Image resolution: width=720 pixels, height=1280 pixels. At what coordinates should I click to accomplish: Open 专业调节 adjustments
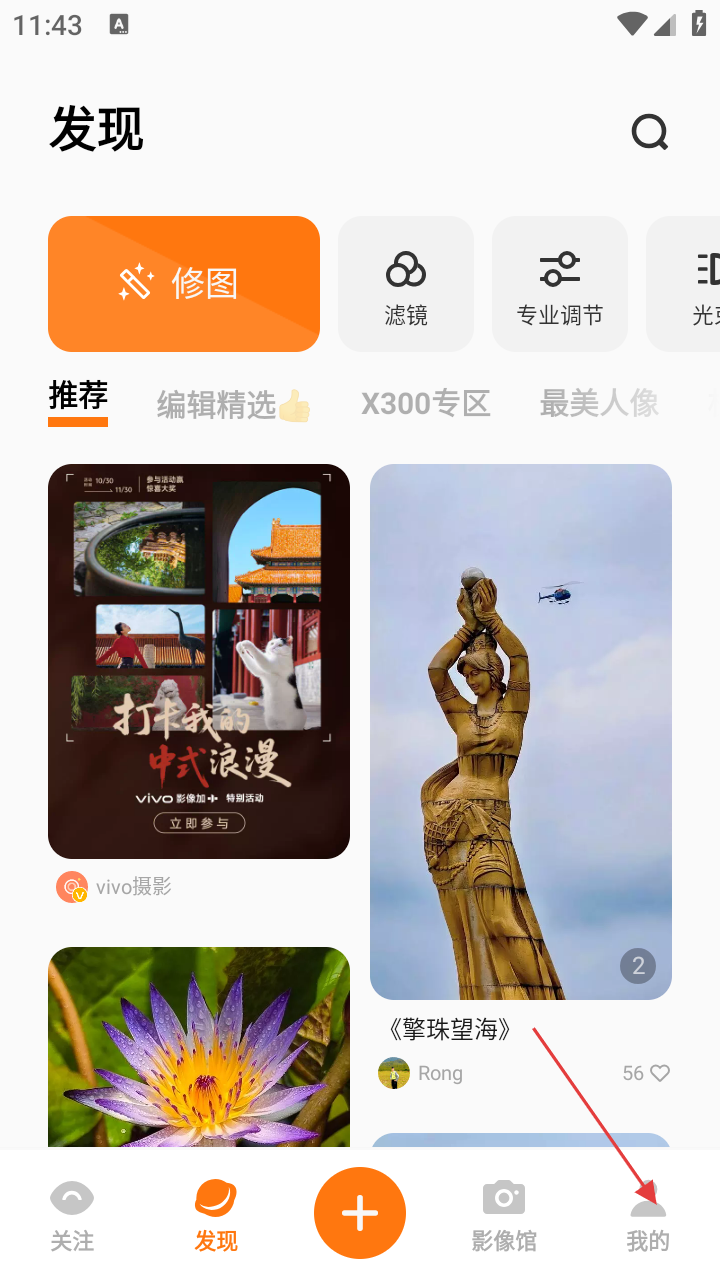560,284
